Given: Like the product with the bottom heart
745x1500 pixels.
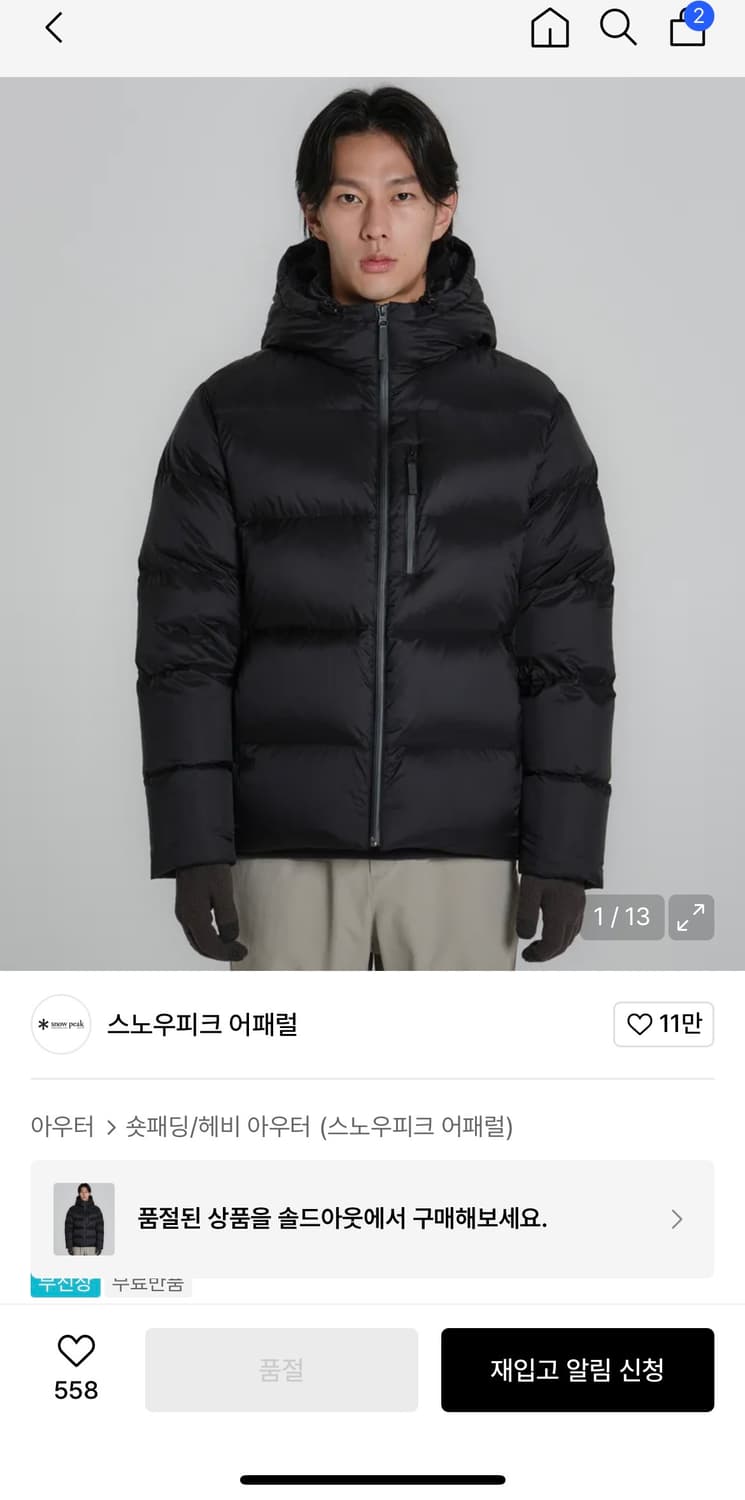Looking at the screenshot, I should (74, 1352).
